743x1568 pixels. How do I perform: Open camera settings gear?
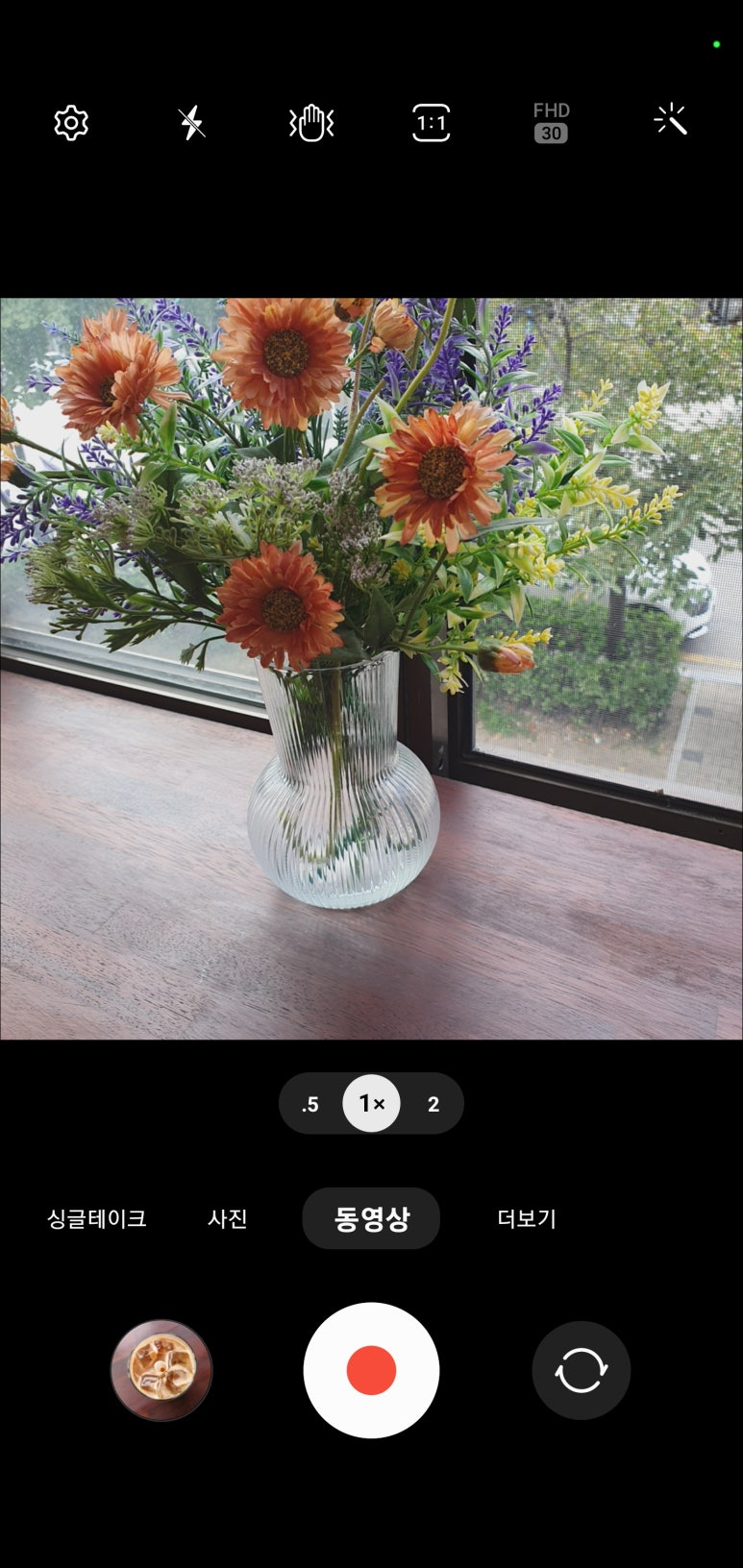coord(71,123)
